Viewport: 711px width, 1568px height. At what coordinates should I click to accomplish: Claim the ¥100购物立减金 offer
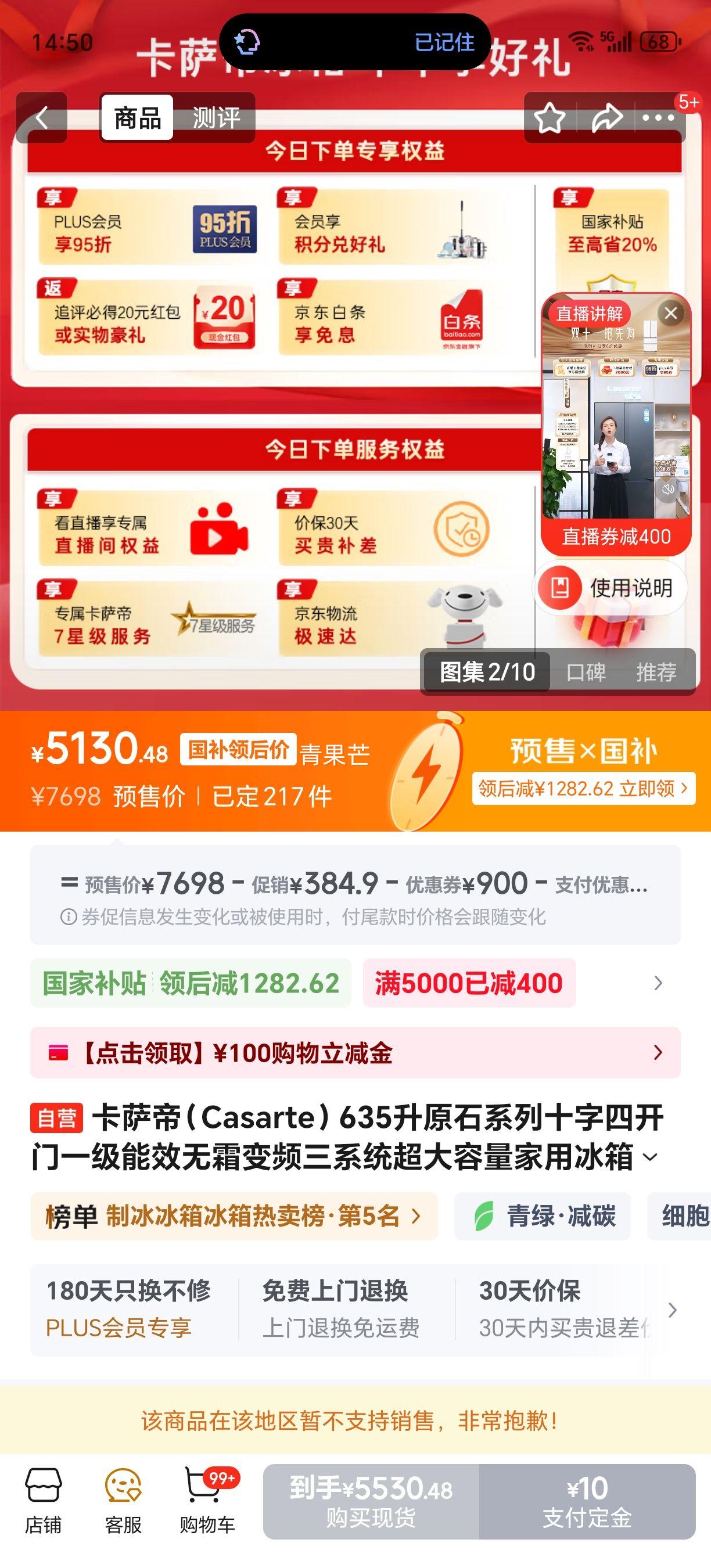coord(355,1052)
